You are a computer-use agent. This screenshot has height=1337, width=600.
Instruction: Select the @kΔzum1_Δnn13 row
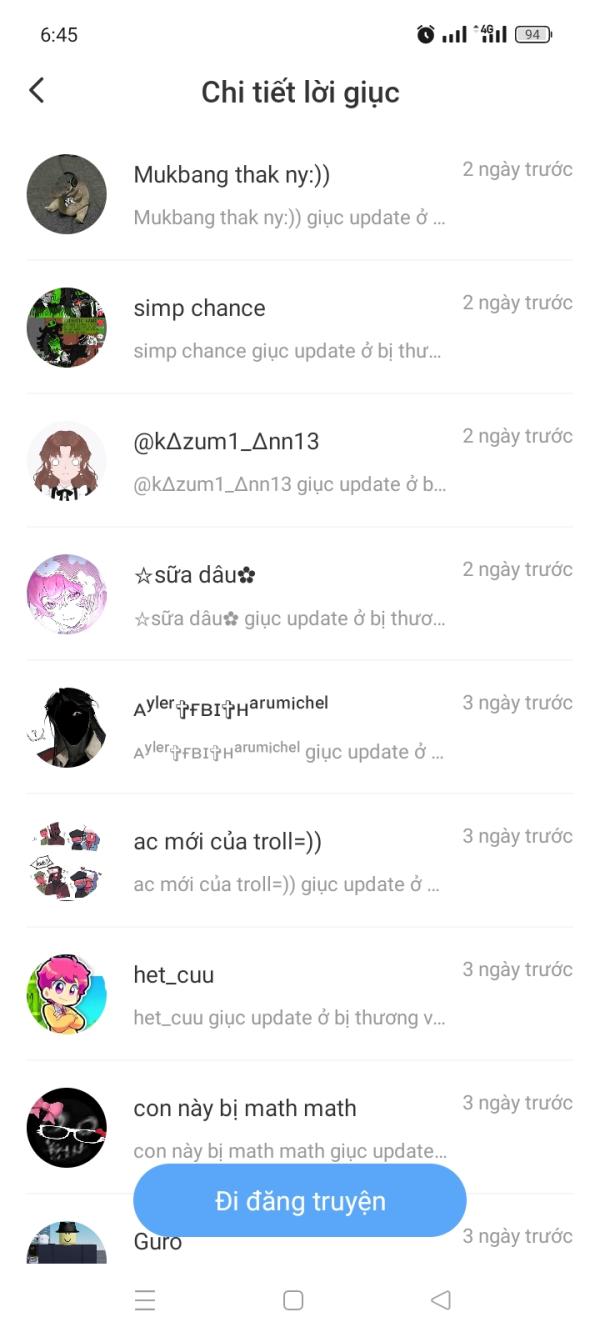(x=300, y=460)
